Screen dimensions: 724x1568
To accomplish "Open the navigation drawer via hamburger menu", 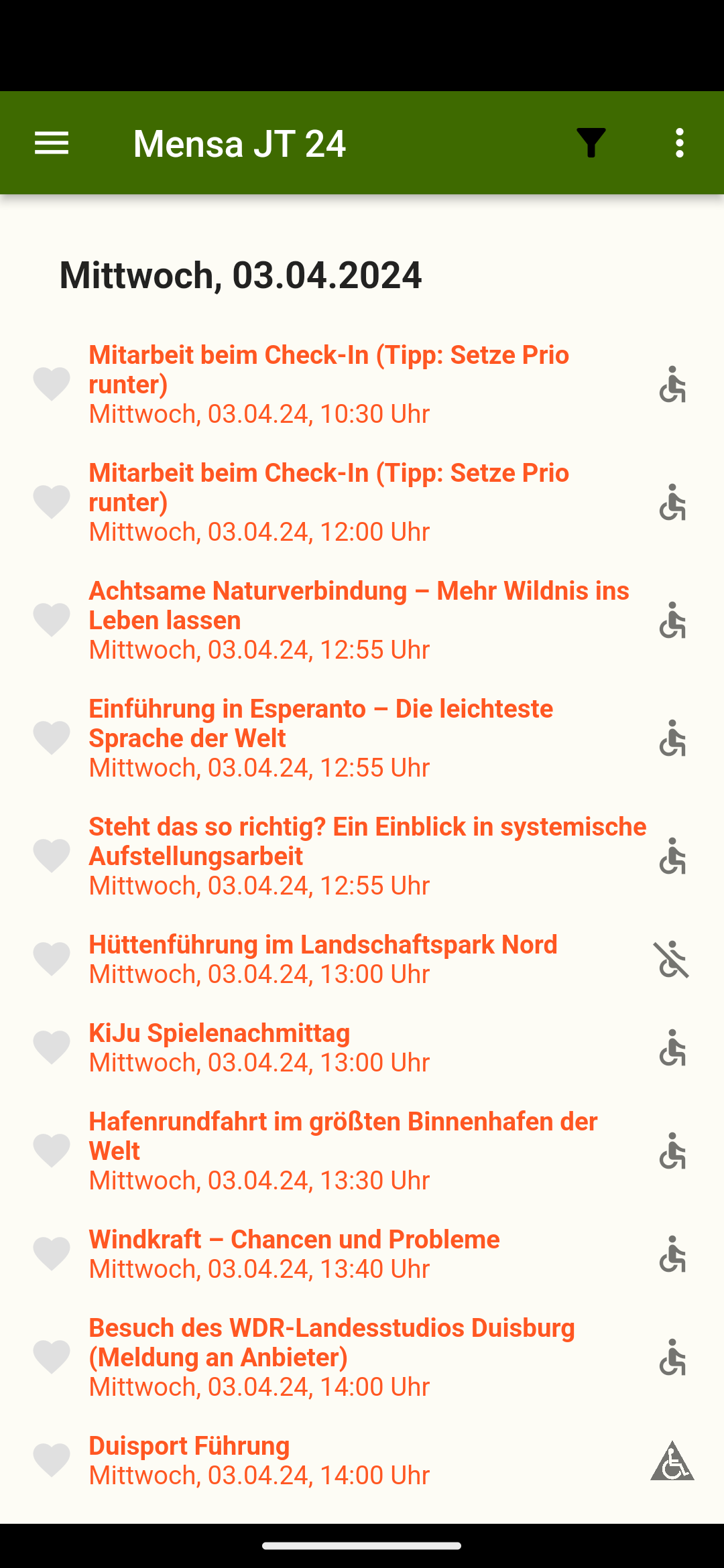I will pyautogui.click(x=51, y=142).
